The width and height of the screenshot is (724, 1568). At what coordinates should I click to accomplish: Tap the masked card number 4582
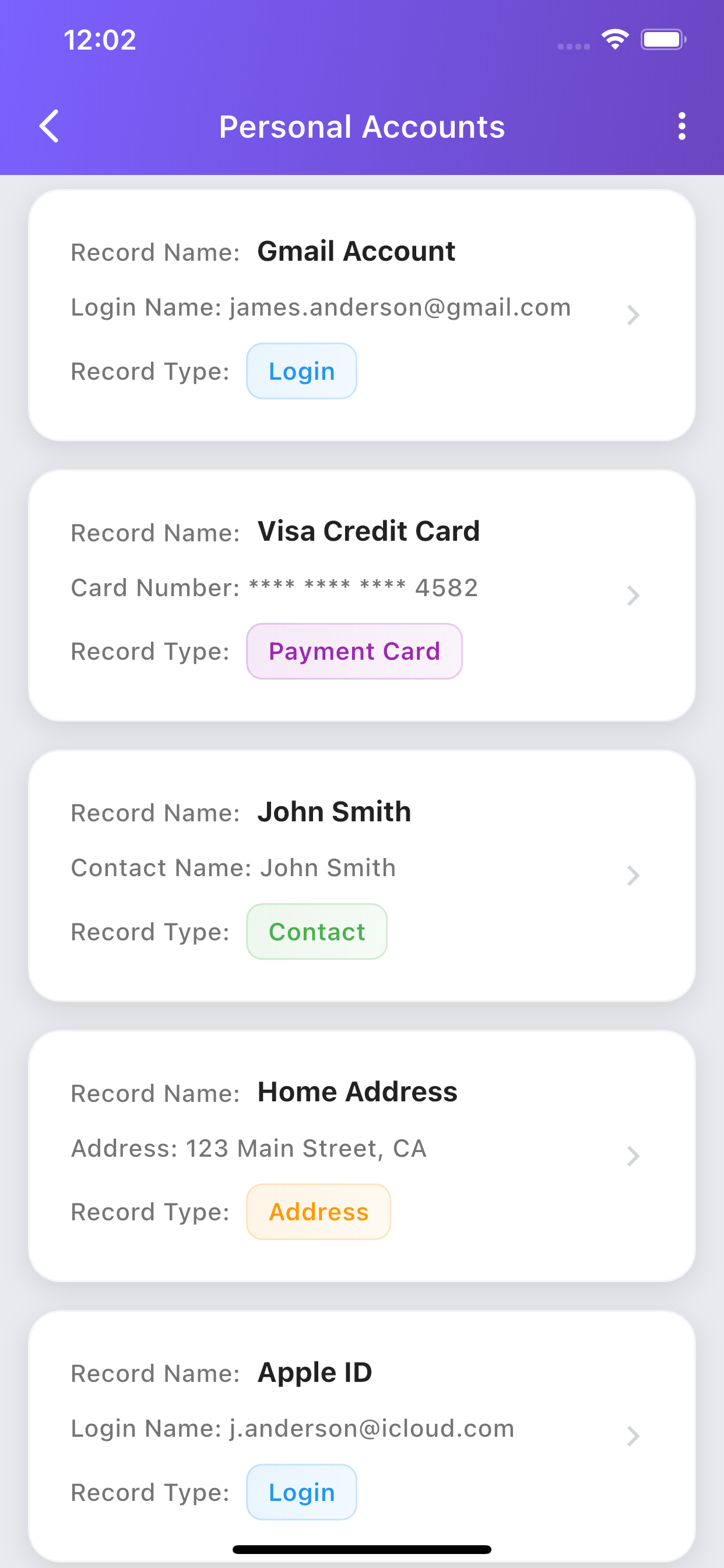click(x=362, y=586)
